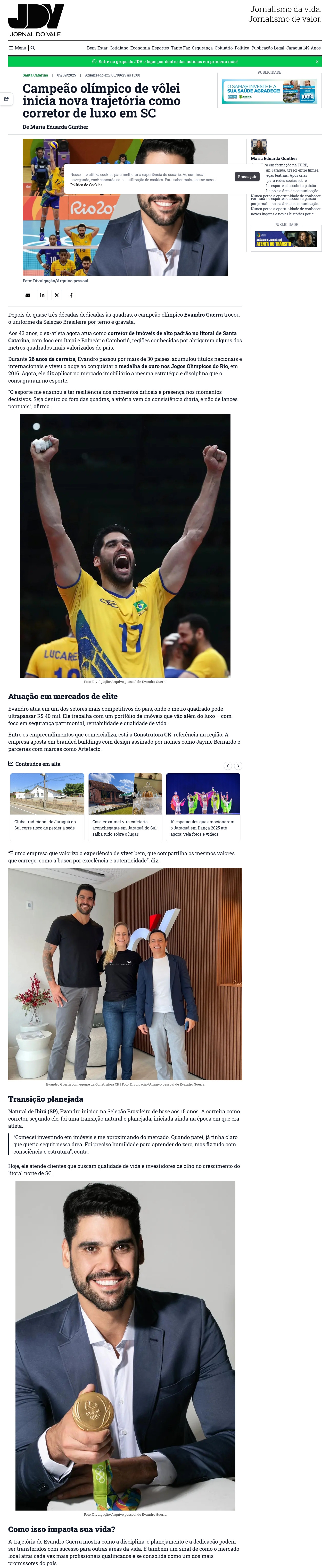Tap the floating share icon
The height and width of the screenshot is (1568, 330).
pos(7,99)
